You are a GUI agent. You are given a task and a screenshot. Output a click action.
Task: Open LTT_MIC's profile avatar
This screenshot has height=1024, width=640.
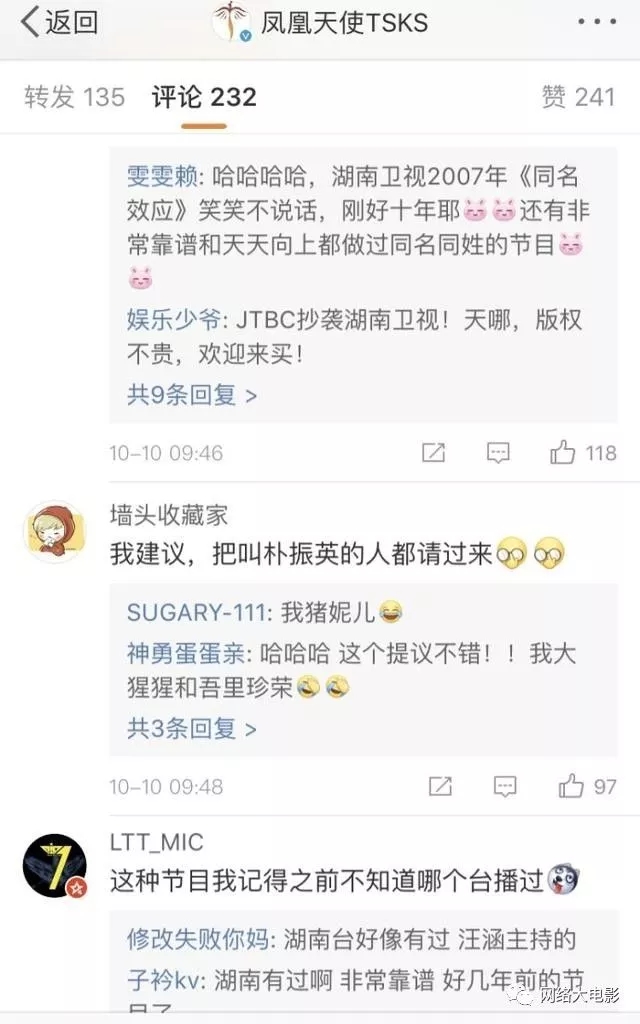coord(54,865)
